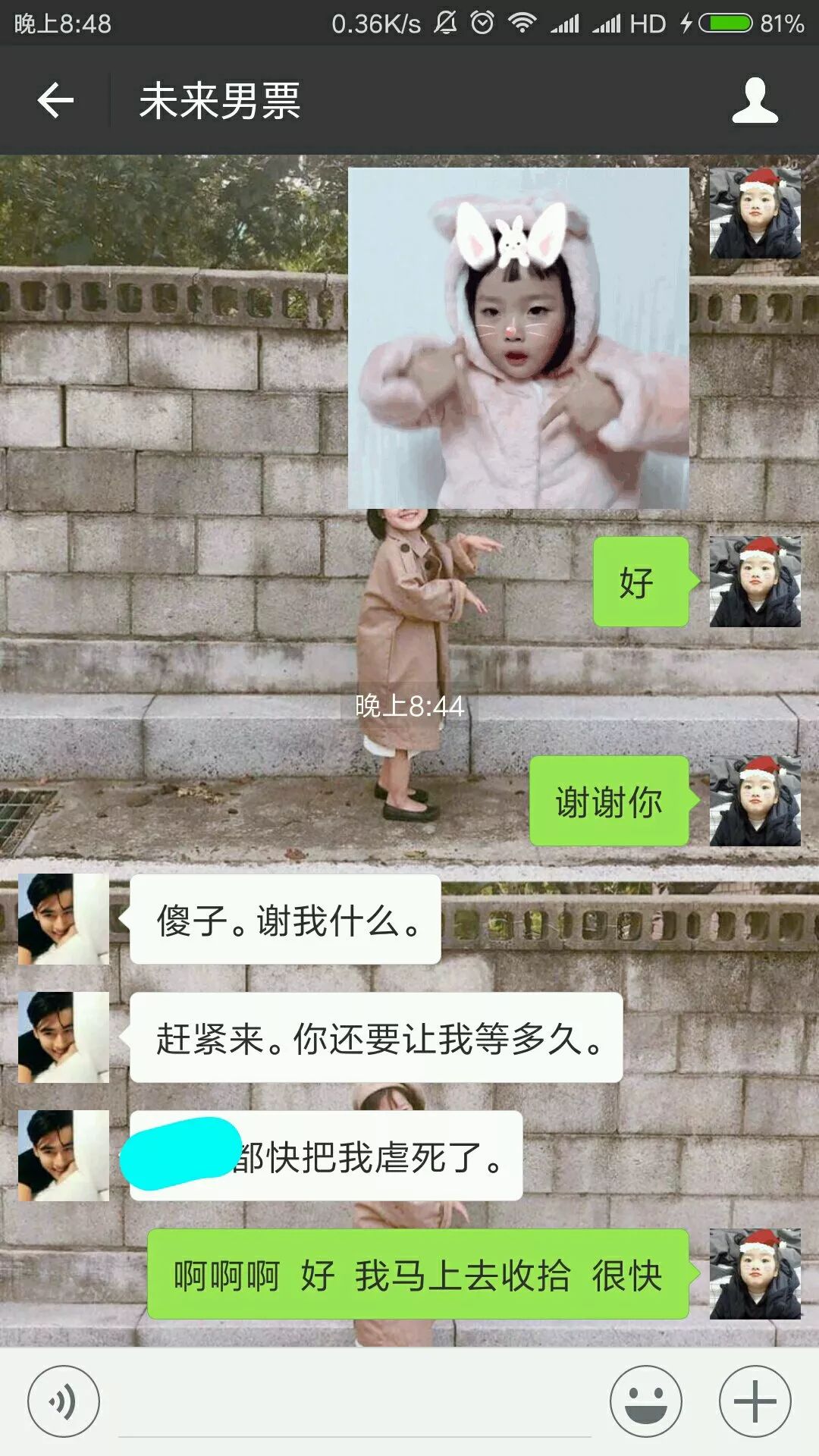Open the bunny-costume sticker image
The width and height of the screenshot is (819, 1456).
coord(518,338)
